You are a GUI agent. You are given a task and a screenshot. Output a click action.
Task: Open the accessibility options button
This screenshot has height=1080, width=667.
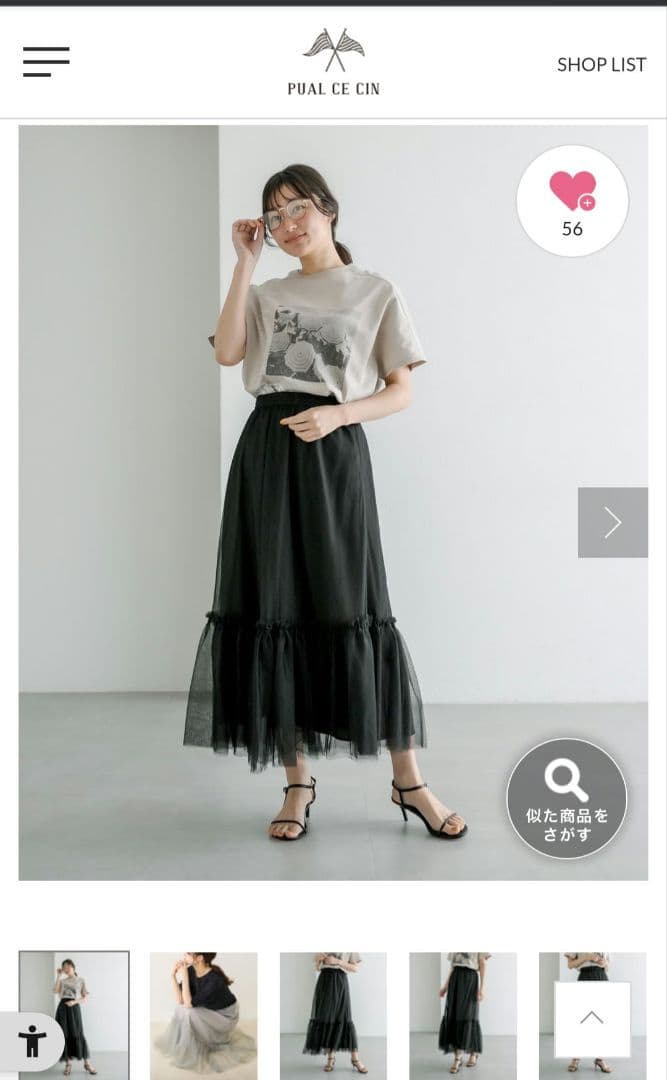click(x=32, y=1041)
